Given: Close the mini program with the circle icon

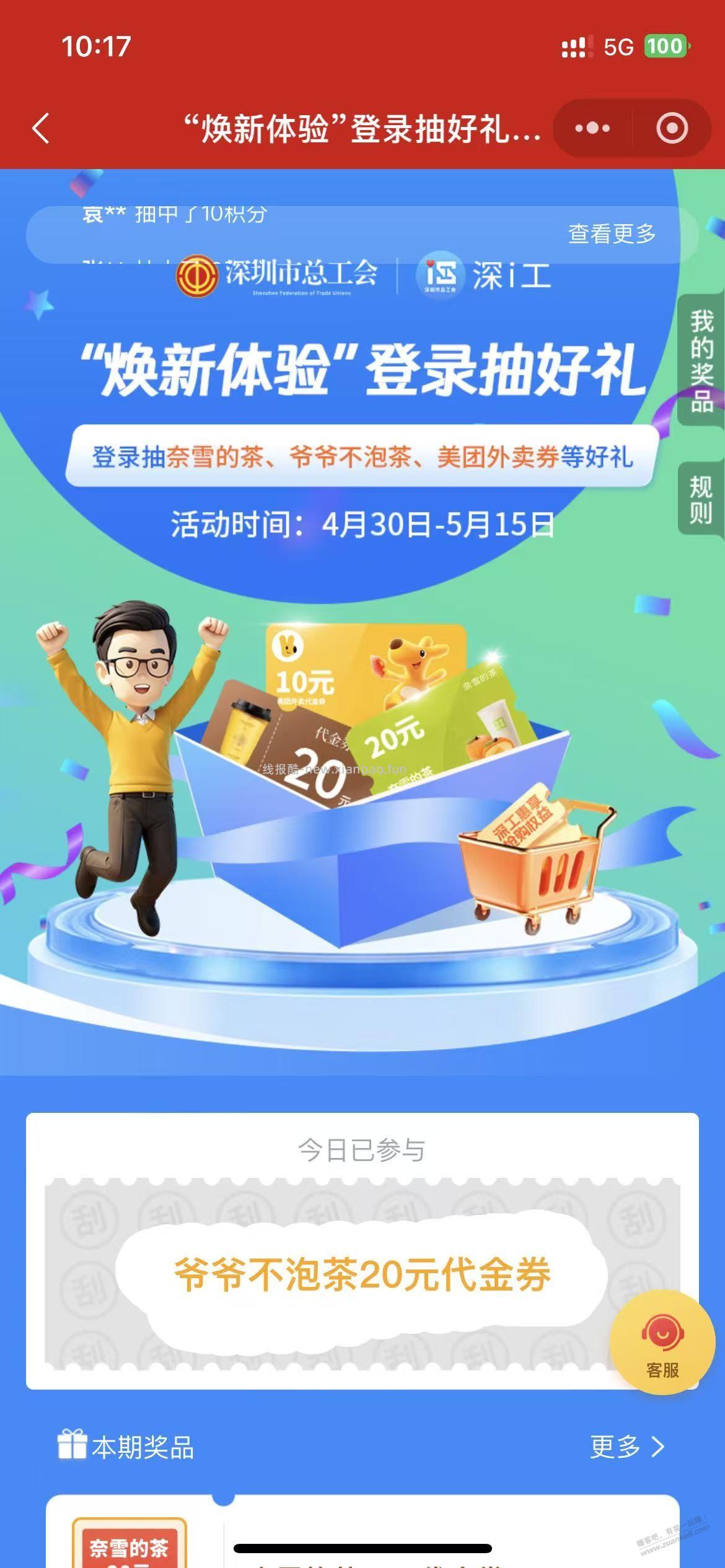Looking at the screenshot, I should pos(672,129).
